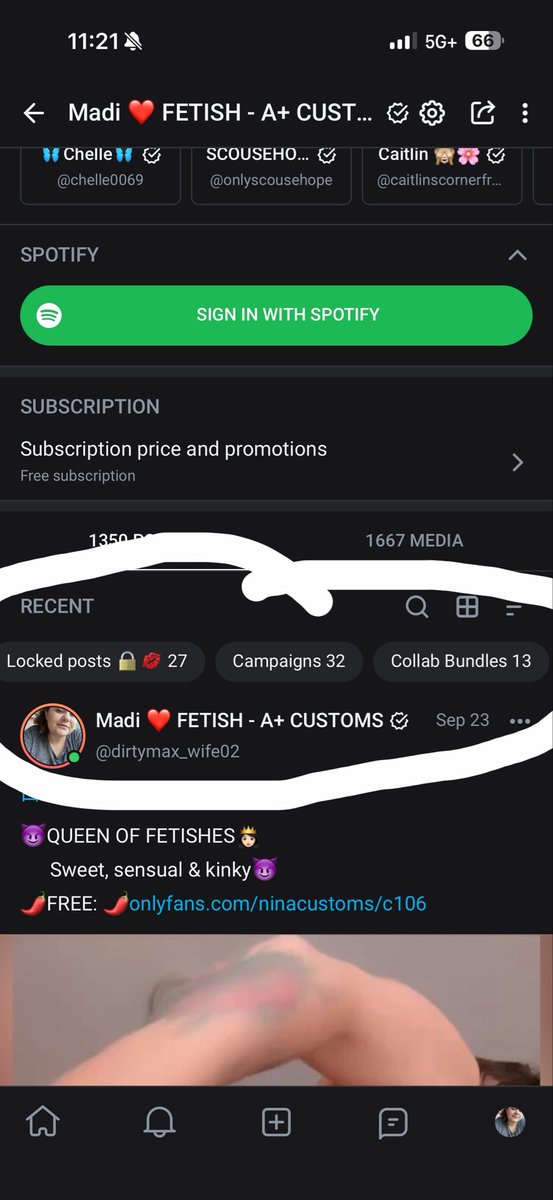Open Caitlin's profile card
This screenshot has height=1200, width=553.
coord(442,174)
